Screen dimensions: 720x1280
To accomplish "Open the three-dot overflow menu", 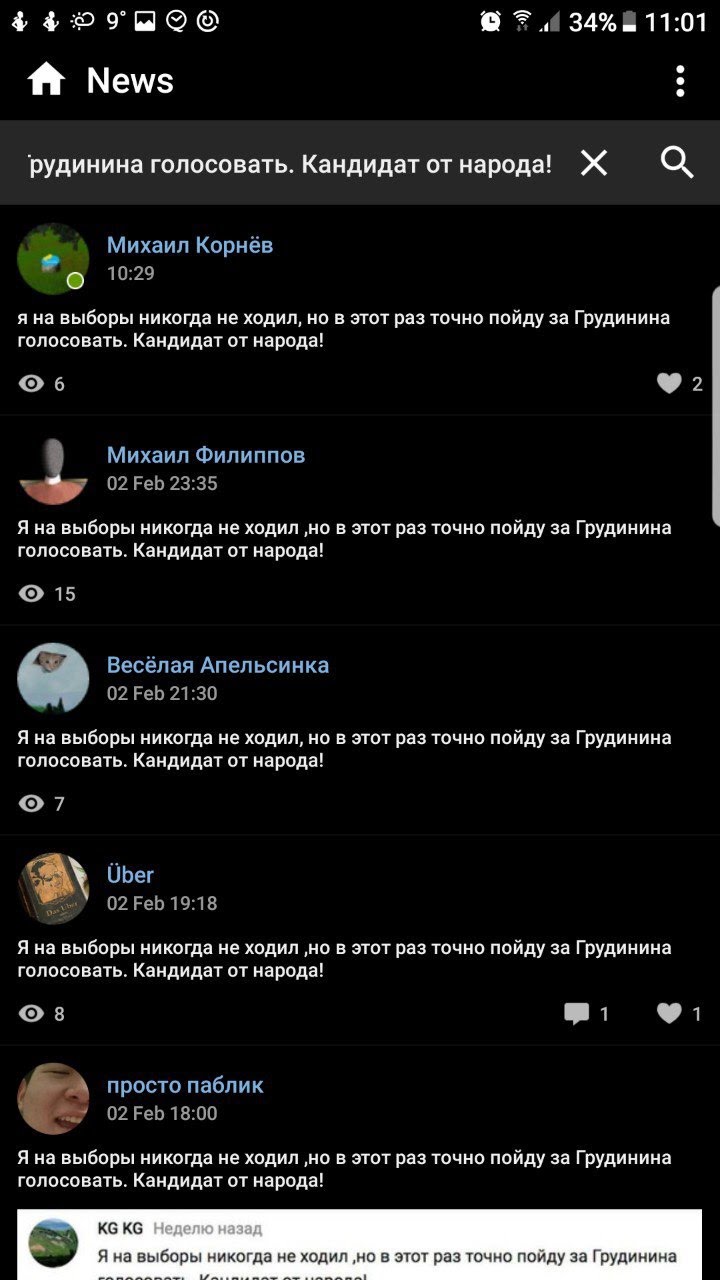I will click(x=680, y=81).
